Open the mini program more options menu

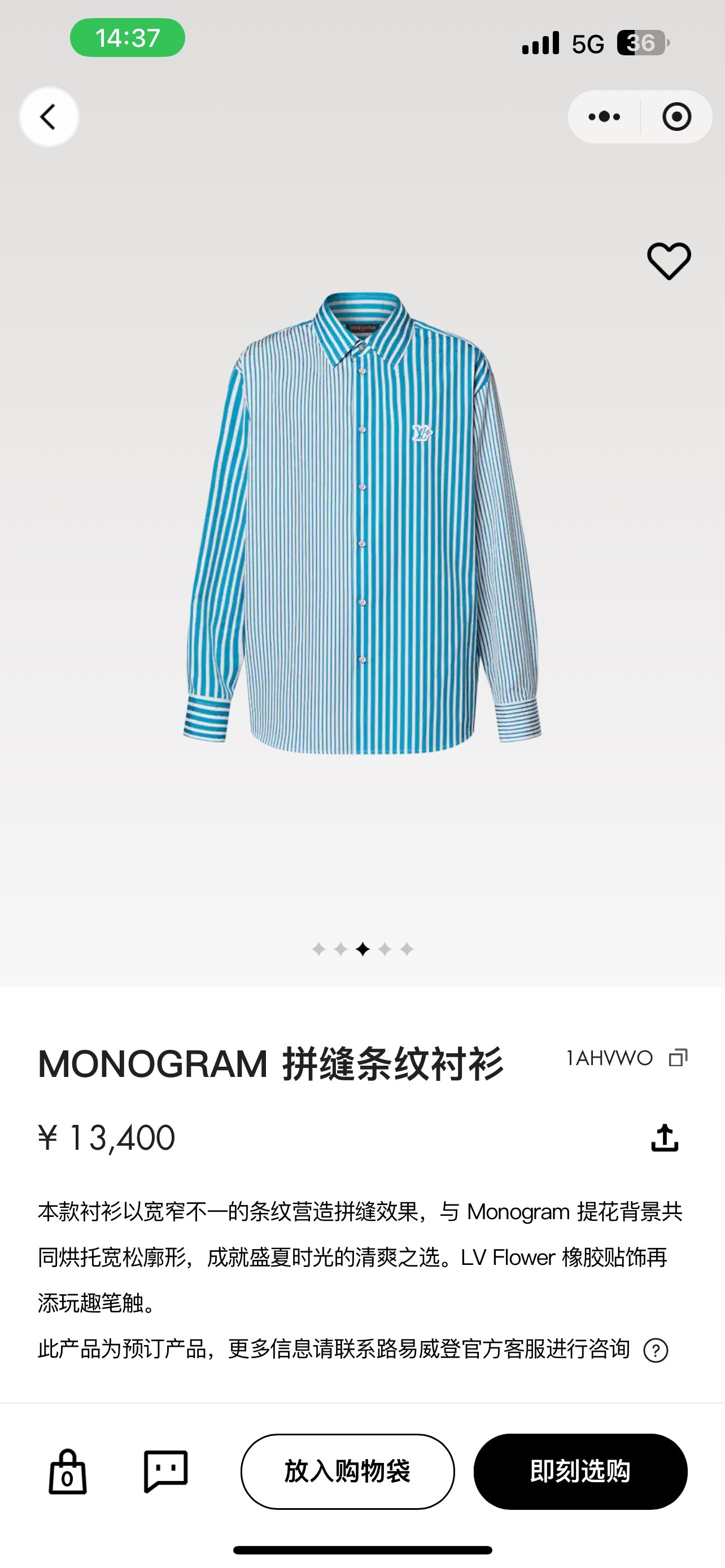(604, 117)
